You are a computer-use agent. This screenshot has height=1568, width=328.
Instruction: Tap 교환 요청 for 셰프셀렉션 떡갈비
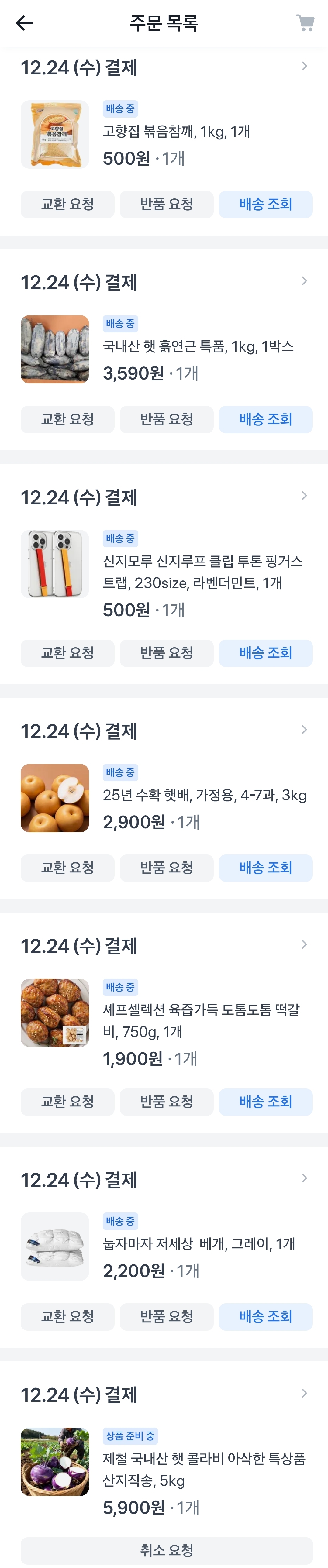coord(67,1102)
